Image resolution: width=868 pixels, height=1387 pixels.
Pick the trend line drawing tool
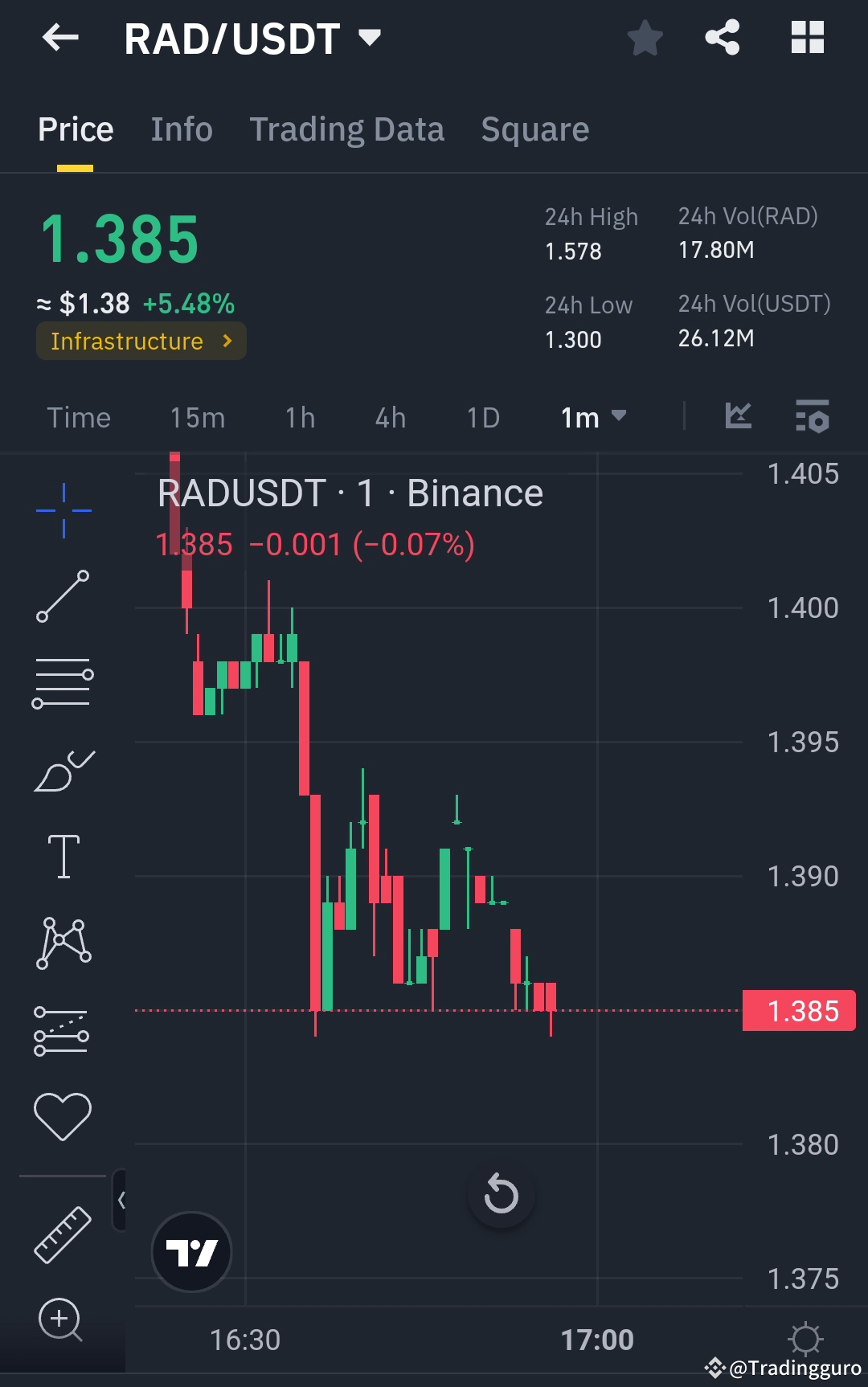[x=63, y=595]
